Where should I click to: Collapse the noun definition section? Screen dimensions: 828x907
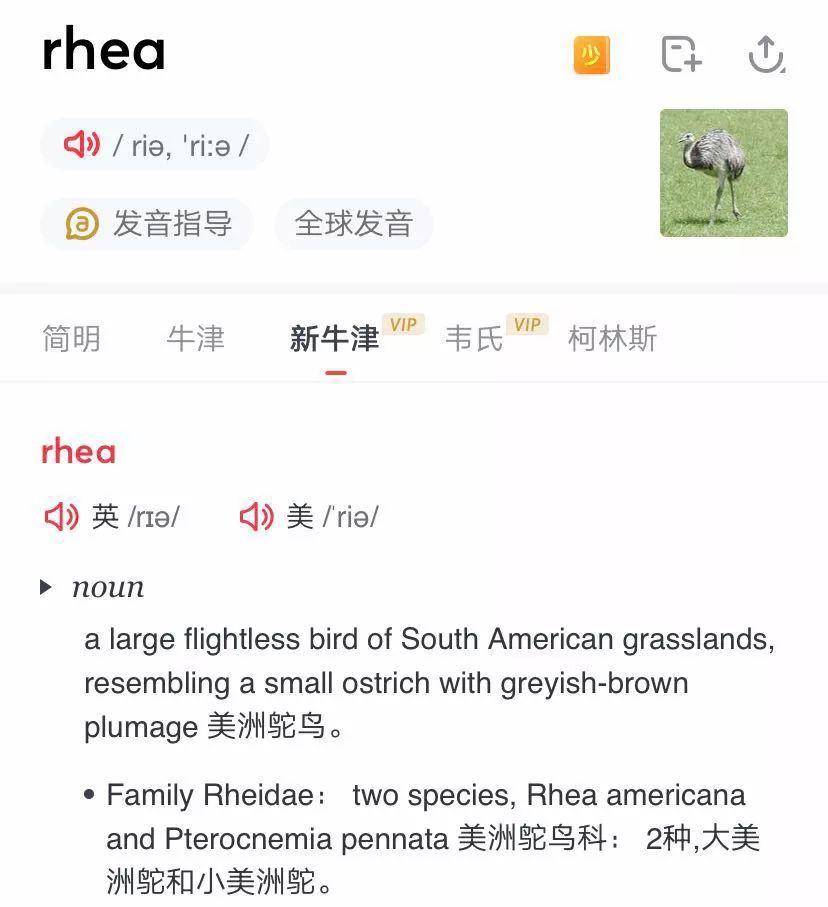(x=46, y=587)
